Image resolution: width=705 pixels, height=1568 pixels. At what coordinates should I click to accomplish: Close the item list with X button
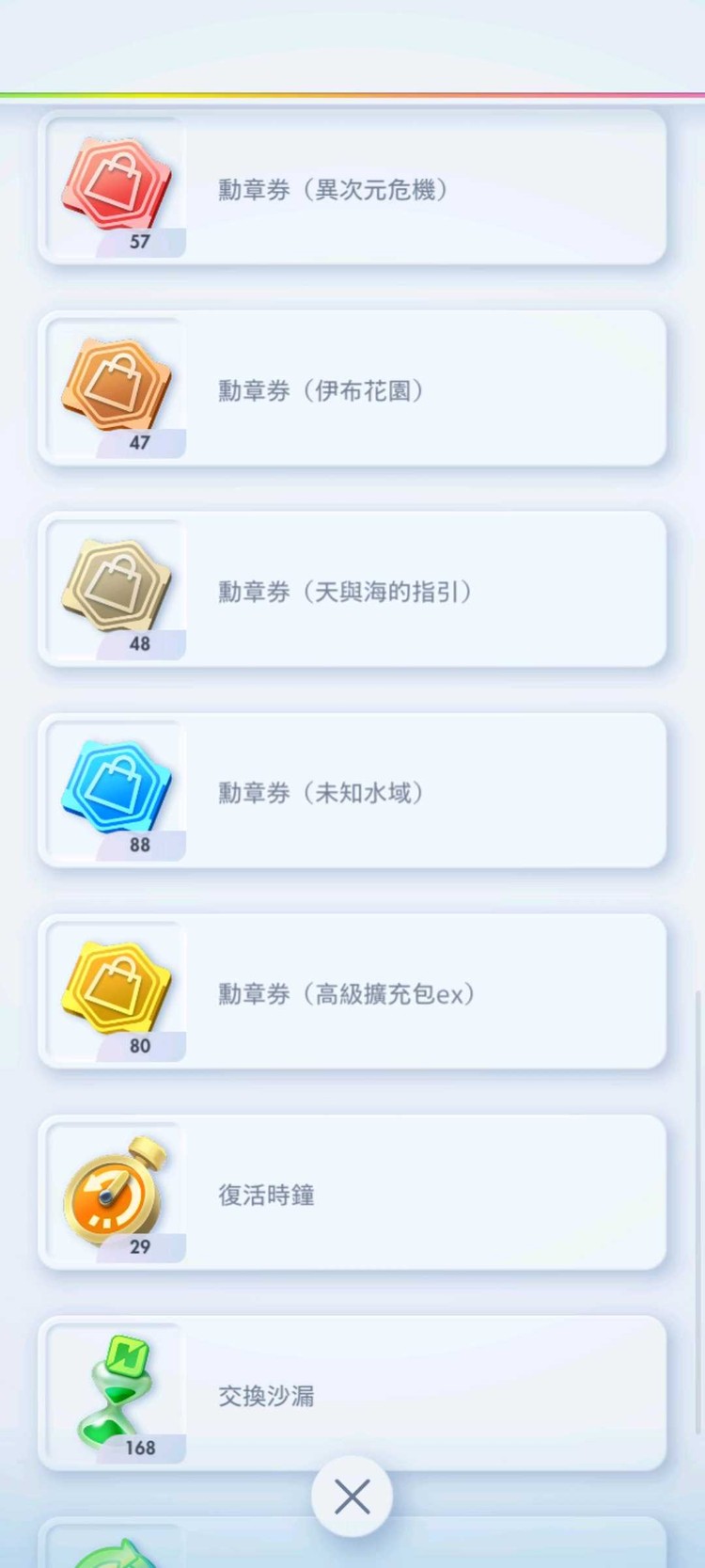point(352,1497)
